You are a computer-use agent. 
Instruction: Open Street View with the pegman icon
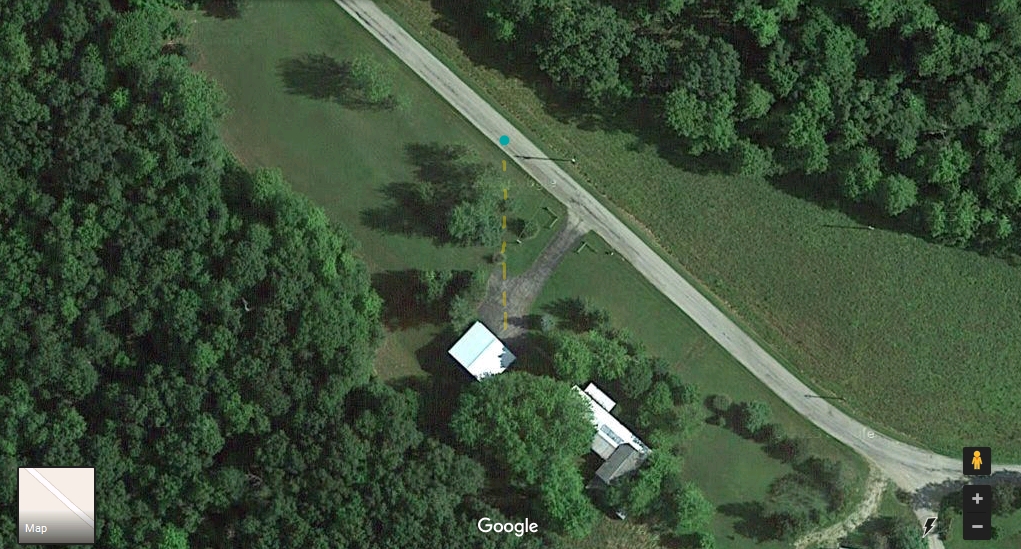(976, 461)
